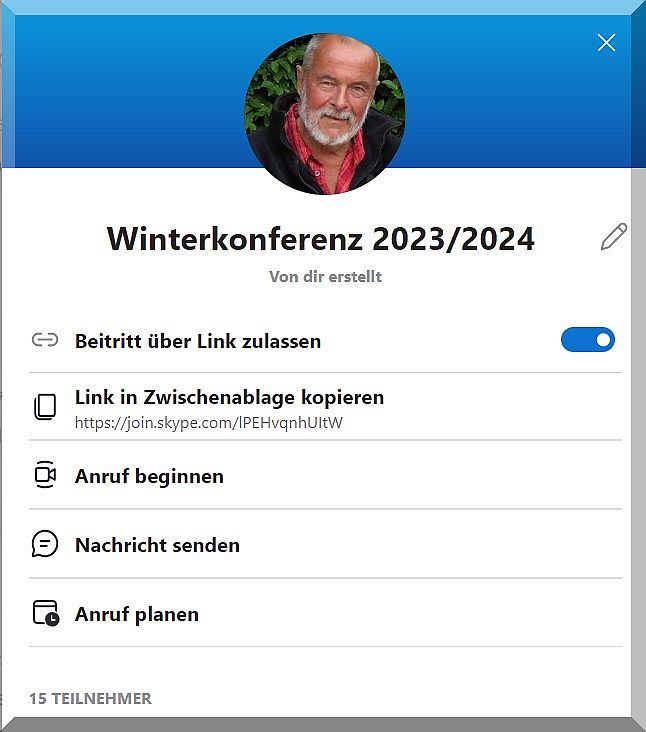Toggle Beitritt über Link zulassen switch
Image resolution: width=646 pixels, height=732 pixels.
coord(588,340)
